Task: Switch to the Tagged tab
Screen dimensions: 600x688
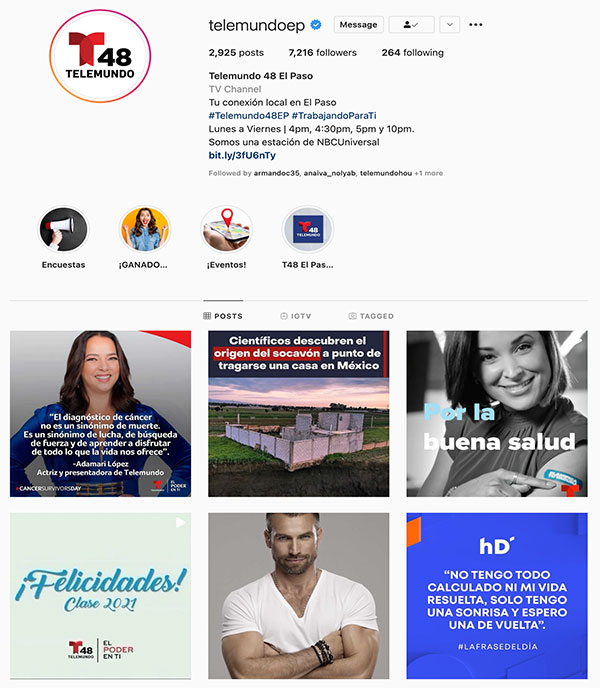Action: pos(371,316)
